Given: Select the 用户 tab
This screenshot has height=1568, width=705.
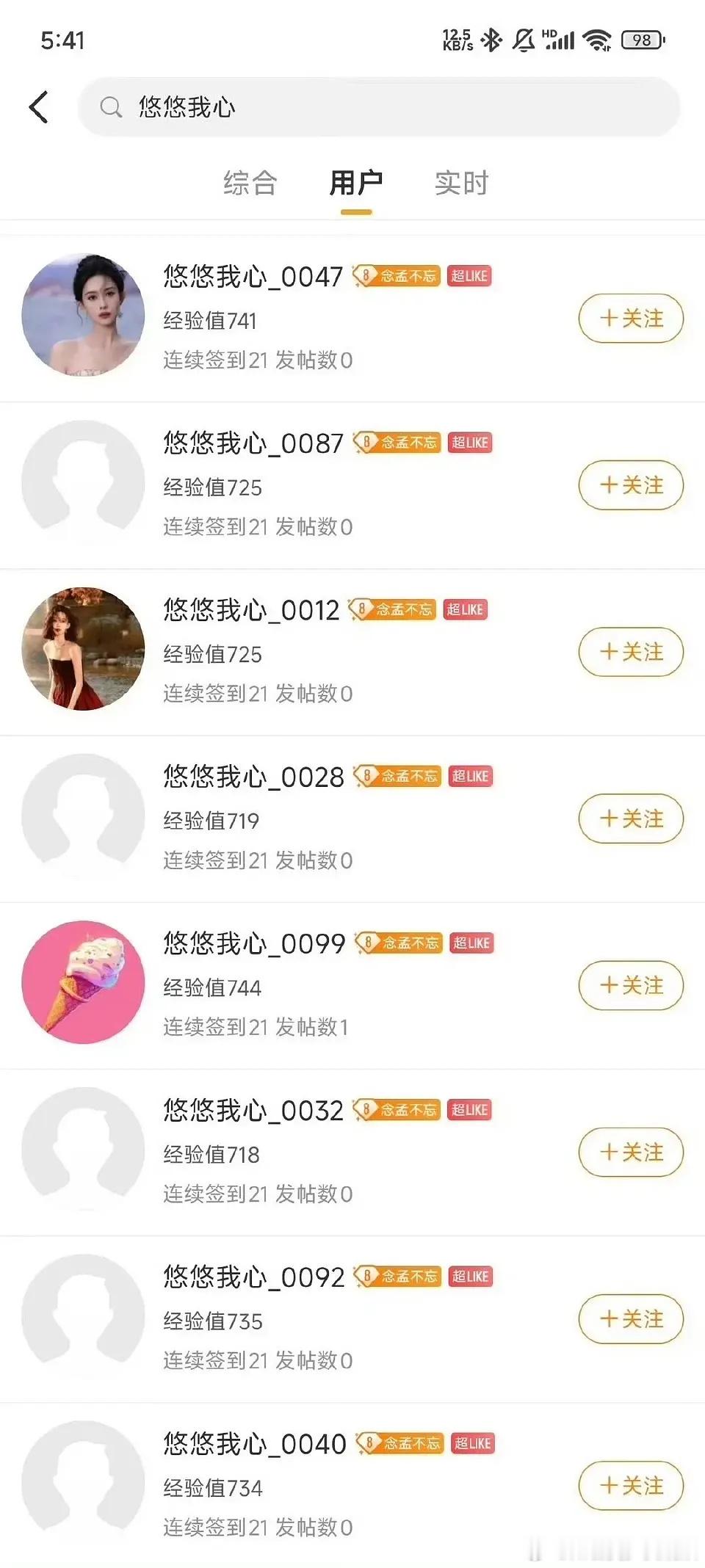Looking at the screenshot, I should pos(356,183).
